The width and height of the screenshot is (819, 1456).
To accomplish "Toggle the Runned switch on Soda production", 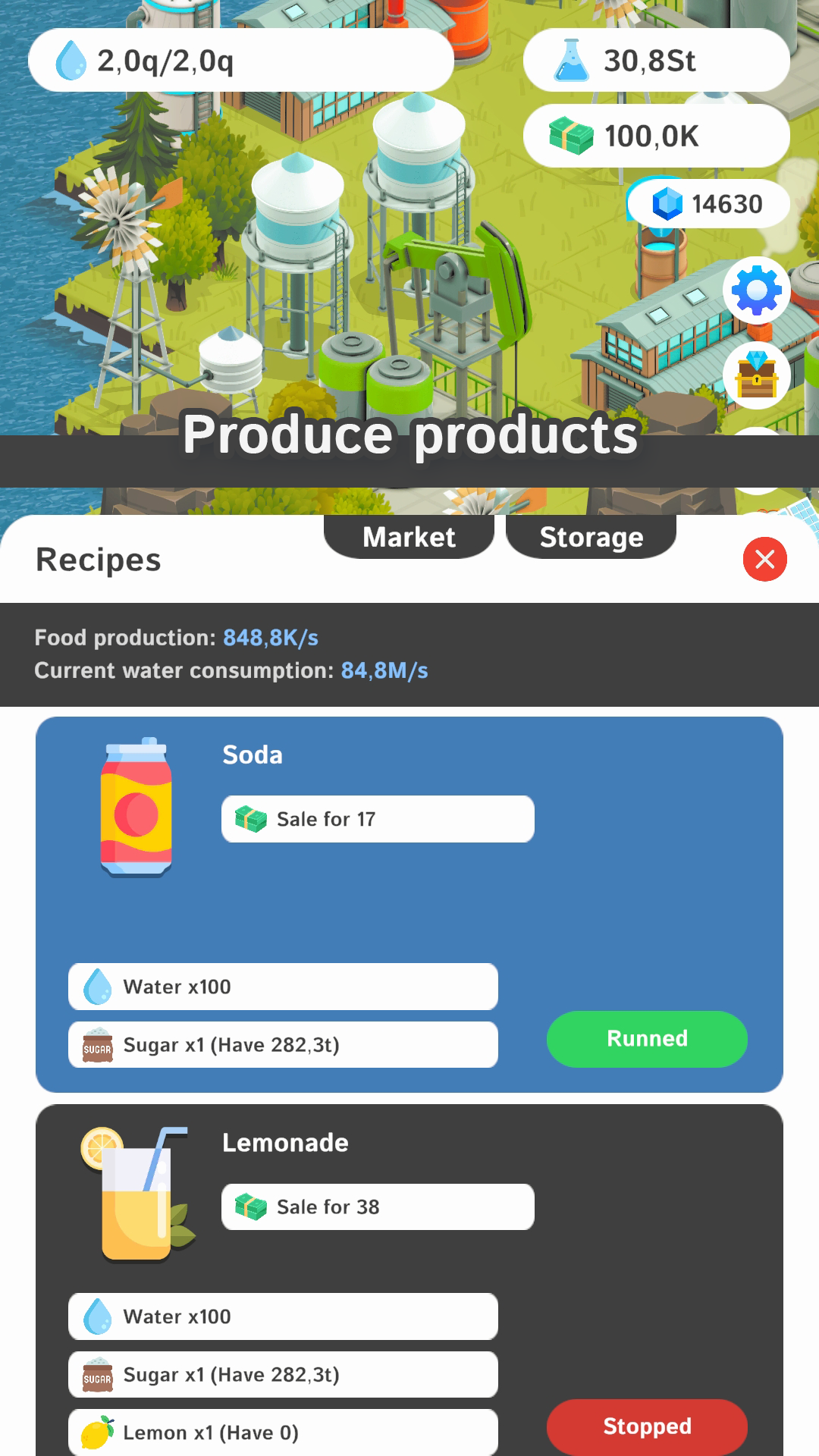I will coord(645,1039).
